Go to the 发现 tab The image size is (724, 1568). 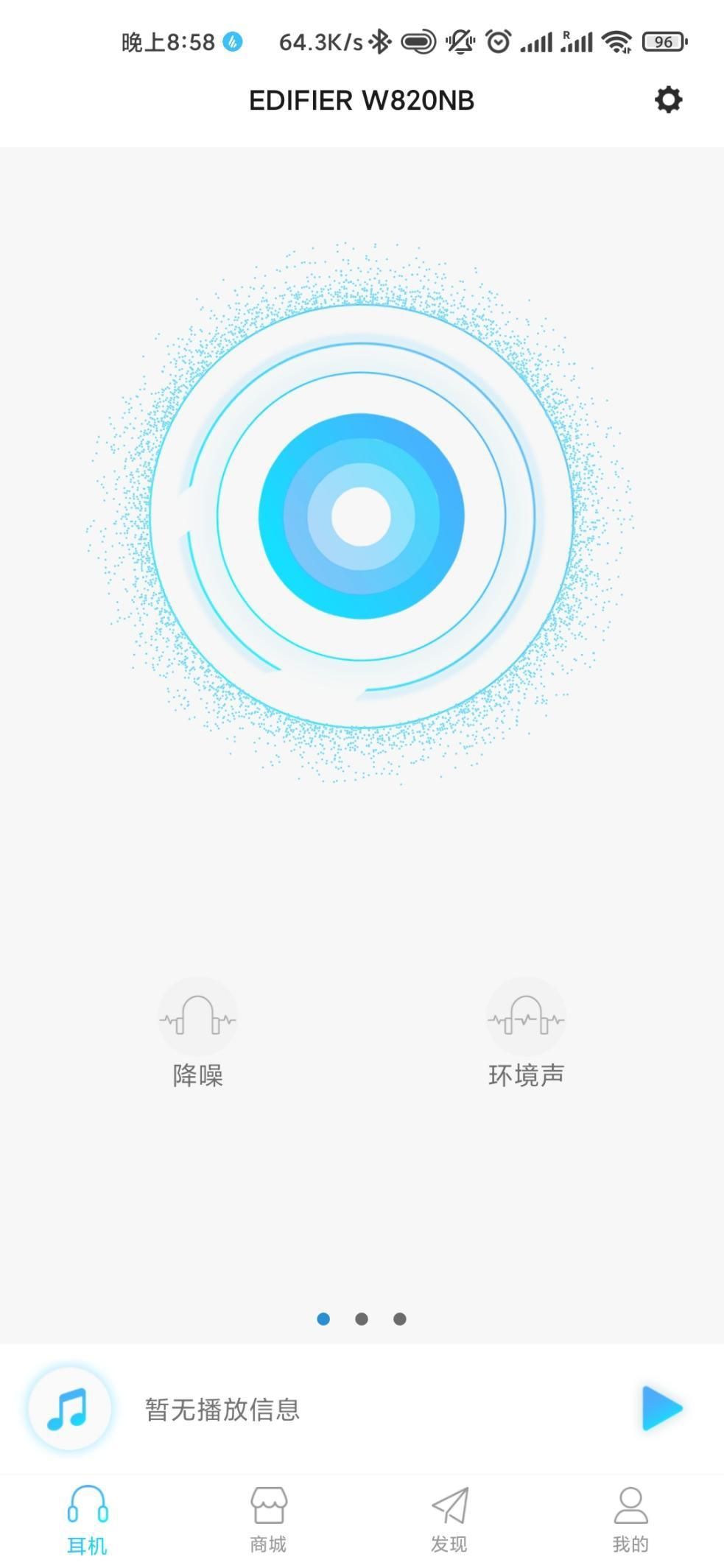click(x=449, y=1519)
